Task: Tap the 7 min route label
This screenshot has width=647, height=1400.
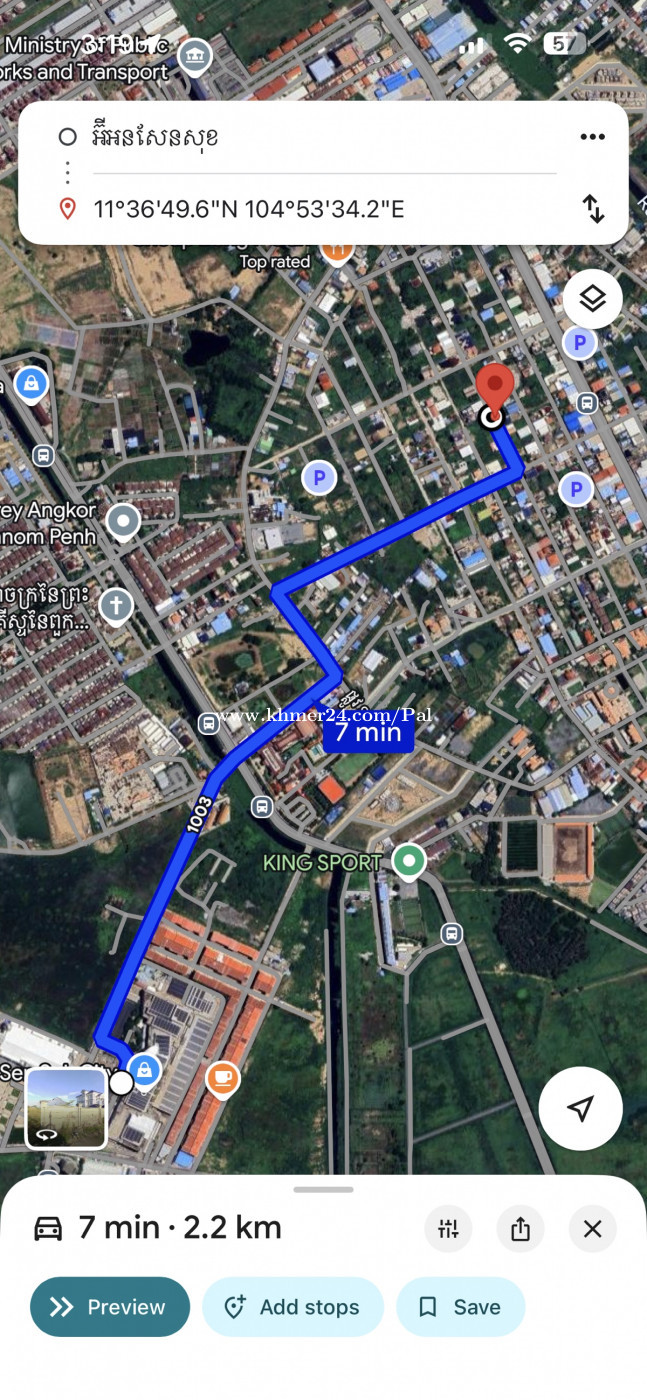Action: coord(367,733)
